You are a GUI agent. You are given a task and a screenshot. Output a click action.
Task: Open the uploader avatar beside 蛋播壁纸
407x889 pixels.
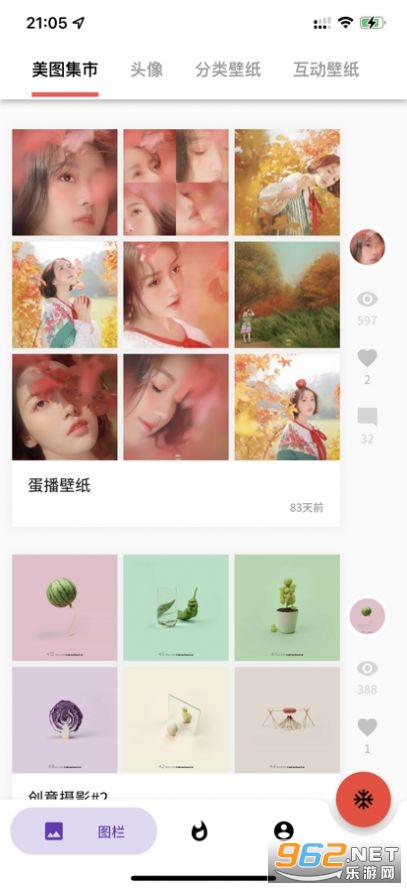[367, 248]
